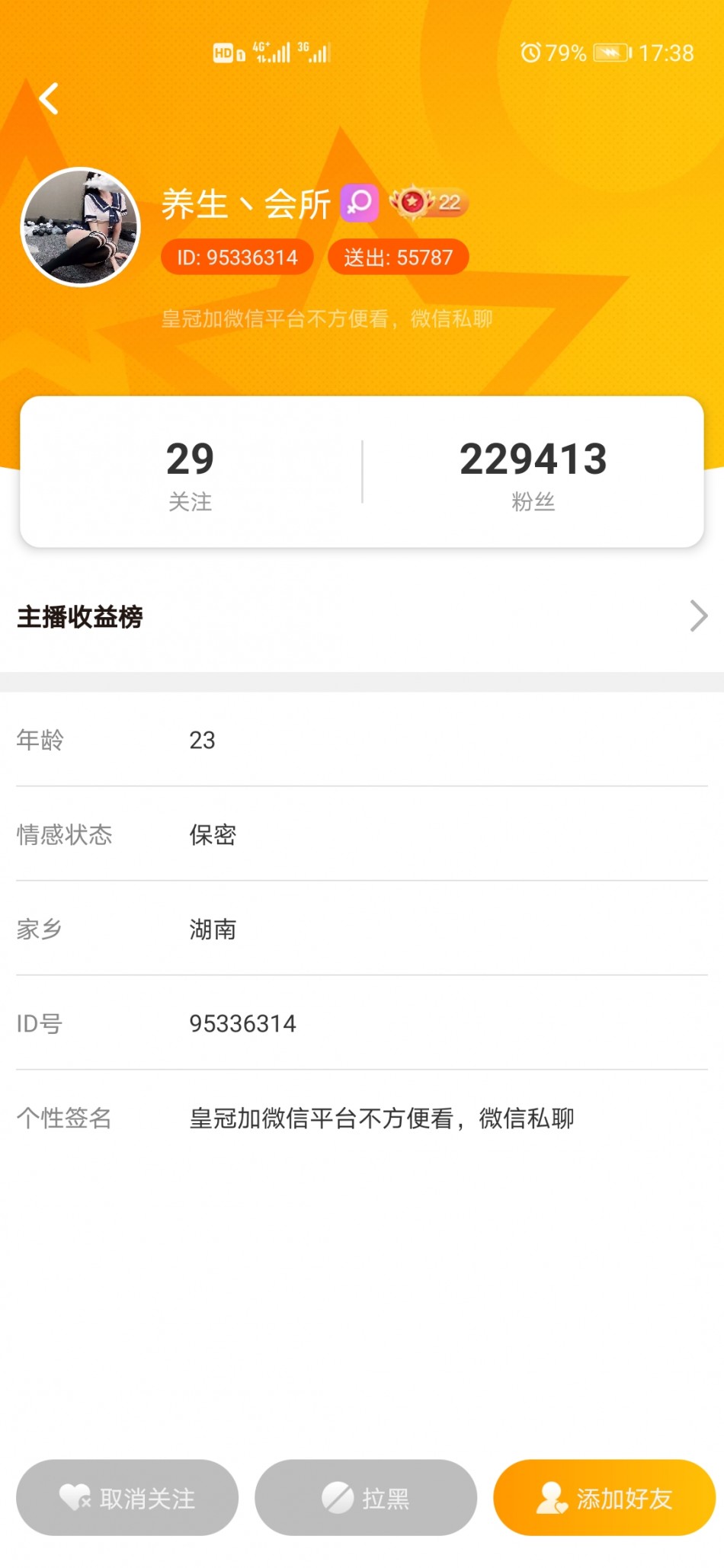Open 主播收益榜 ranking row

(362, 616)
